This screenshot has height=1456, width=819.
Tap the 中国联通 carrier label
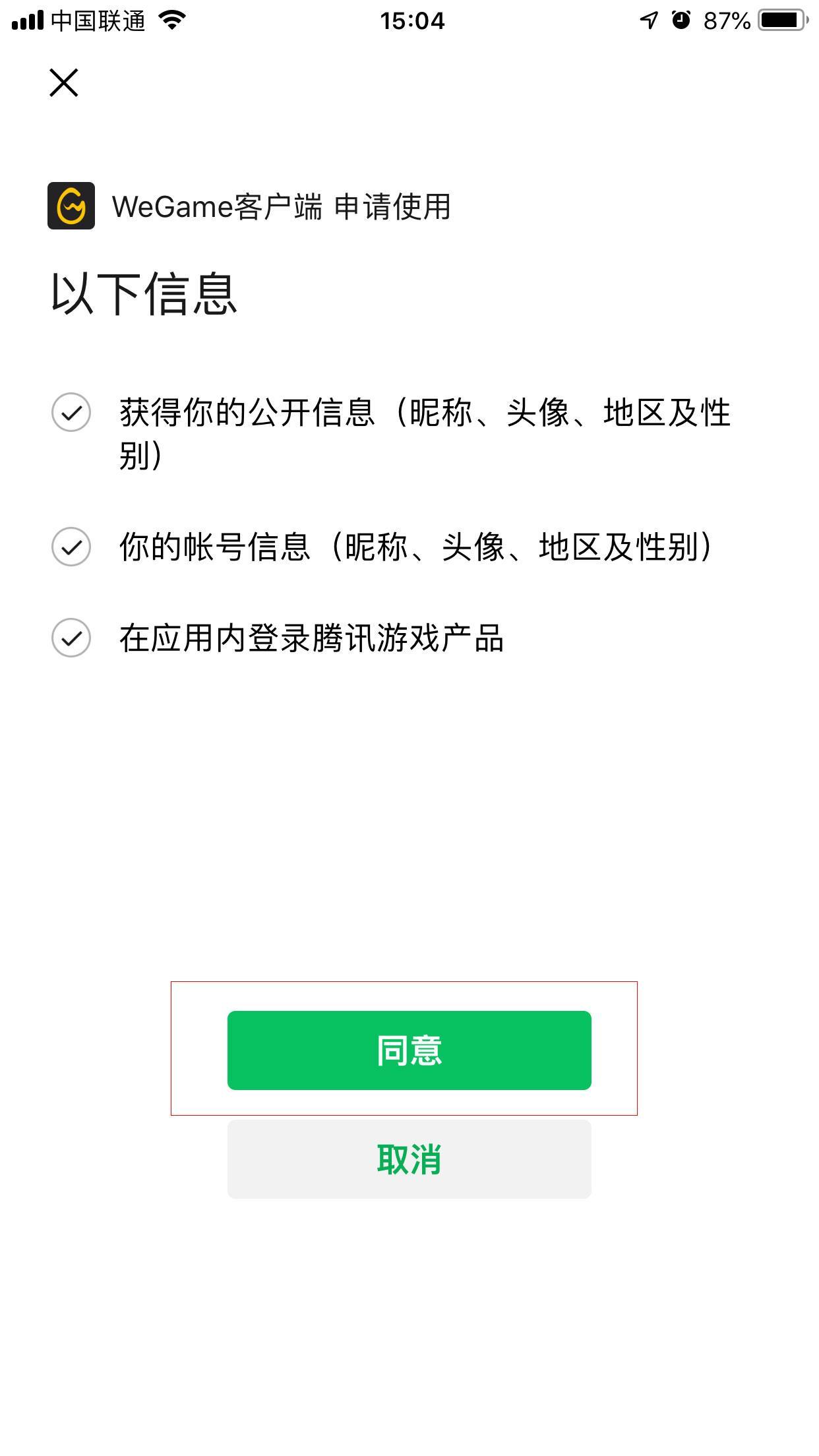click(98, 20)
